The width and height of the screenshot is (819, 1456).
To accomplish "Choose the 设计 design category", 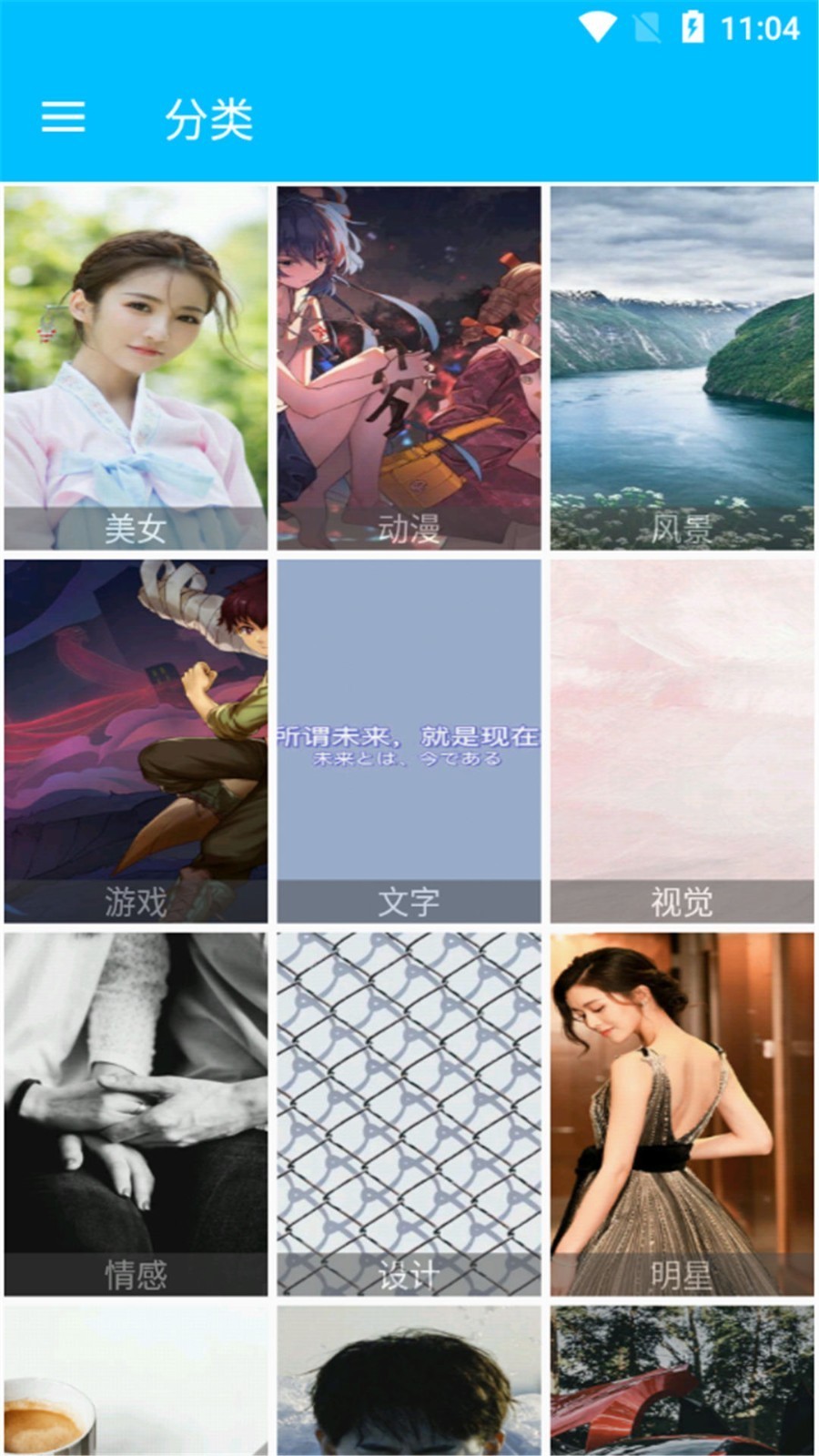I will pyautogui.click(x=409, y=1115).
